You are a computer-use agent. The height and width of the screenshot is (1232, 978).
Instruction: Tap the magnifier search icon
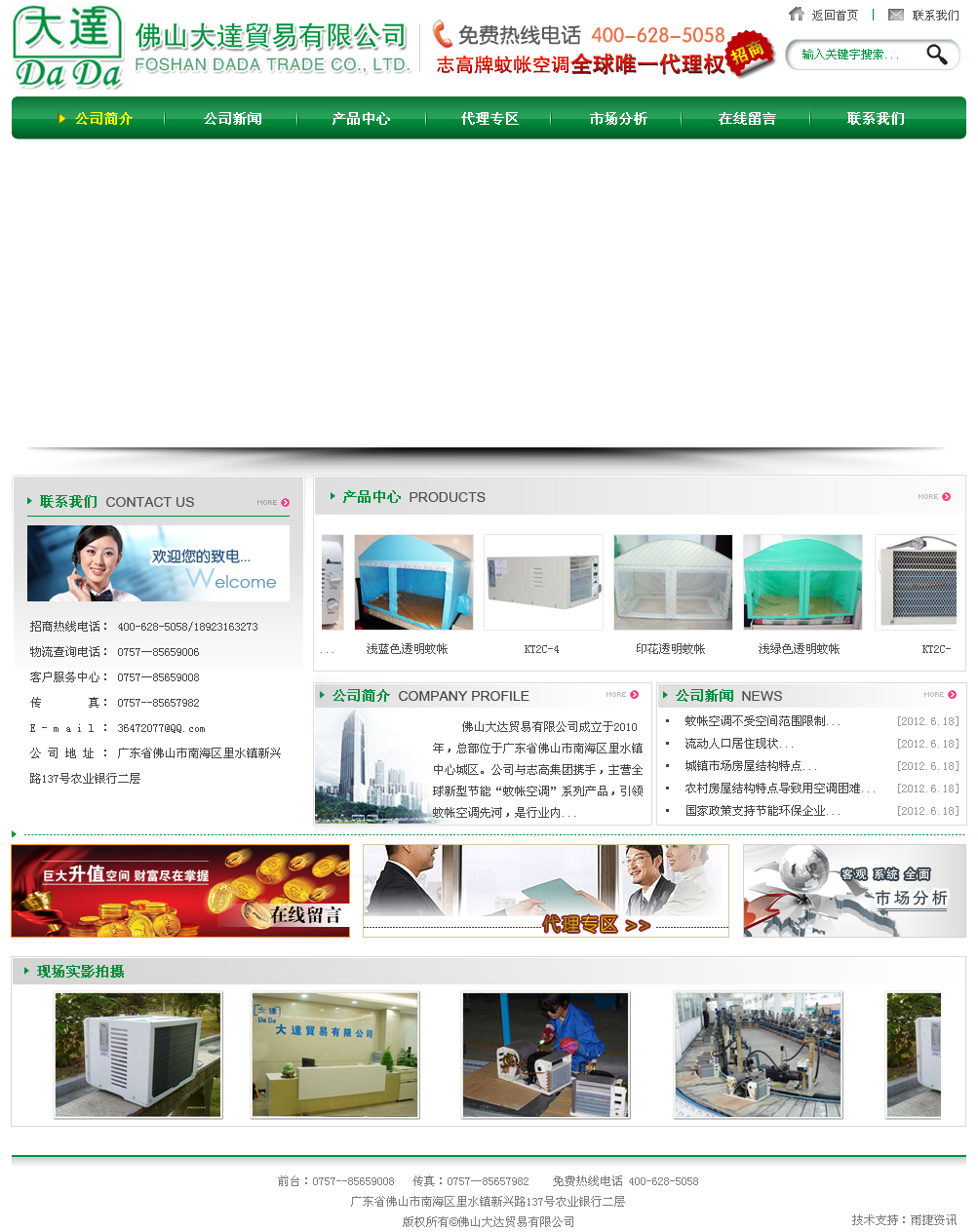point(936,55)
